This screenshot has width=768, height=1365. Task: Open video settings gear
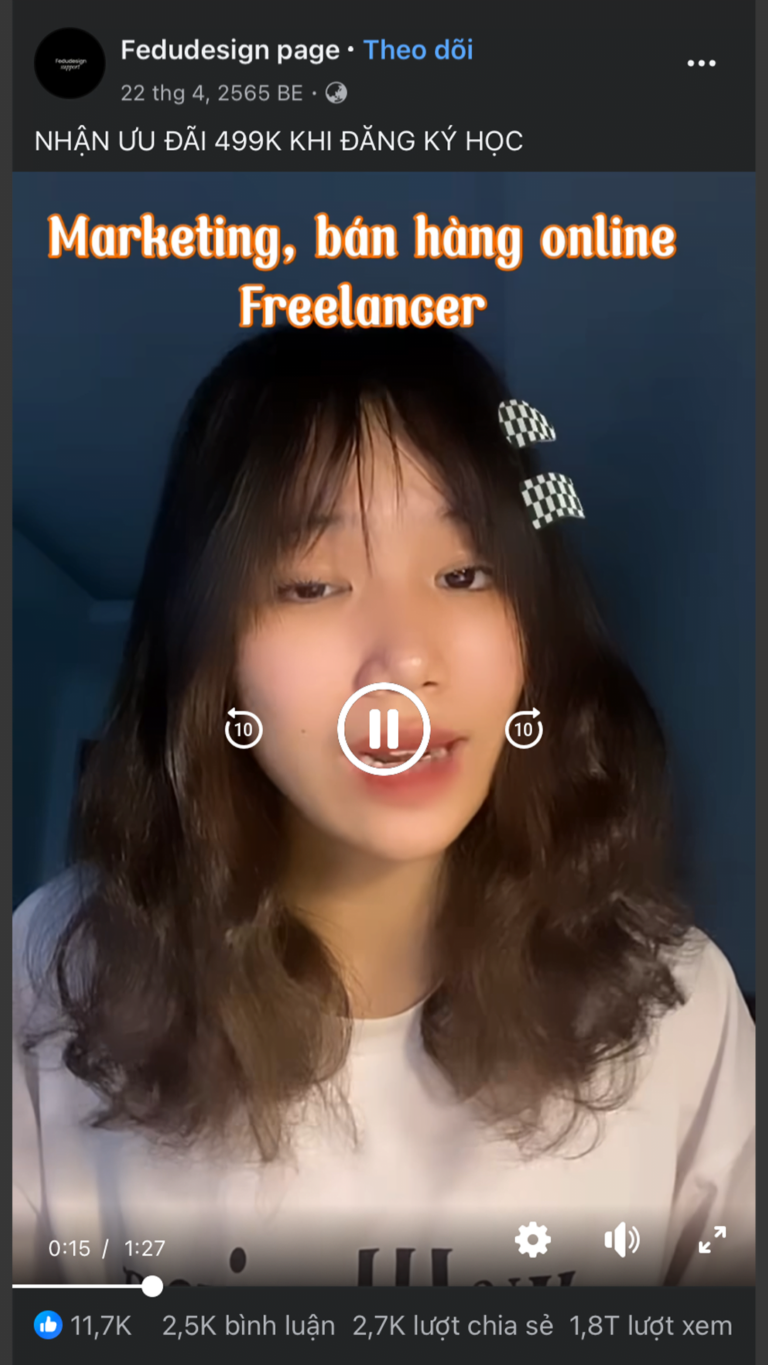[532, 1240]
